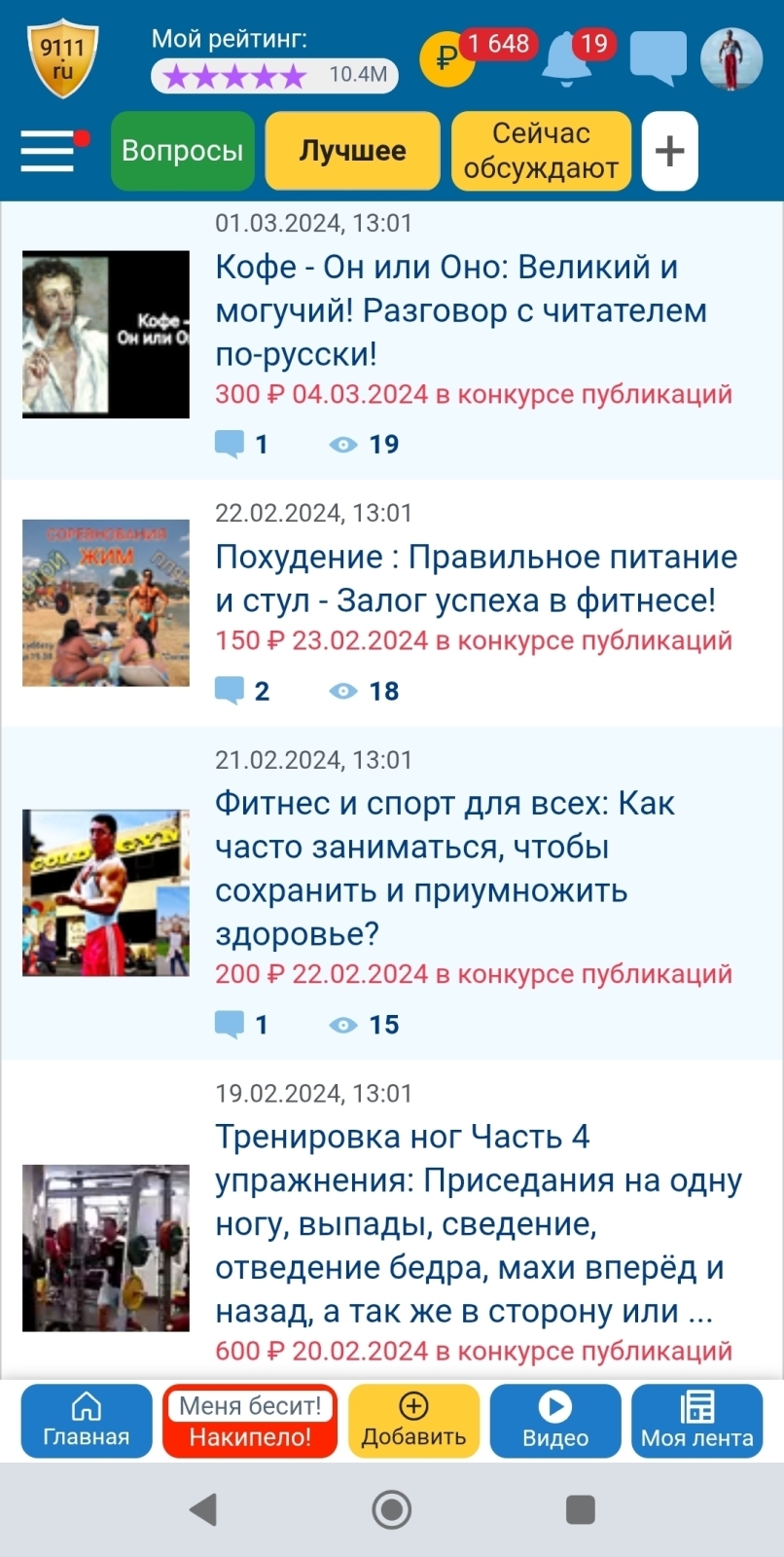Viewport: 784px width, 1557px height.
Task: Open thumbnail of Gold's Gym fitness article
Action: (x=106, y=892)
